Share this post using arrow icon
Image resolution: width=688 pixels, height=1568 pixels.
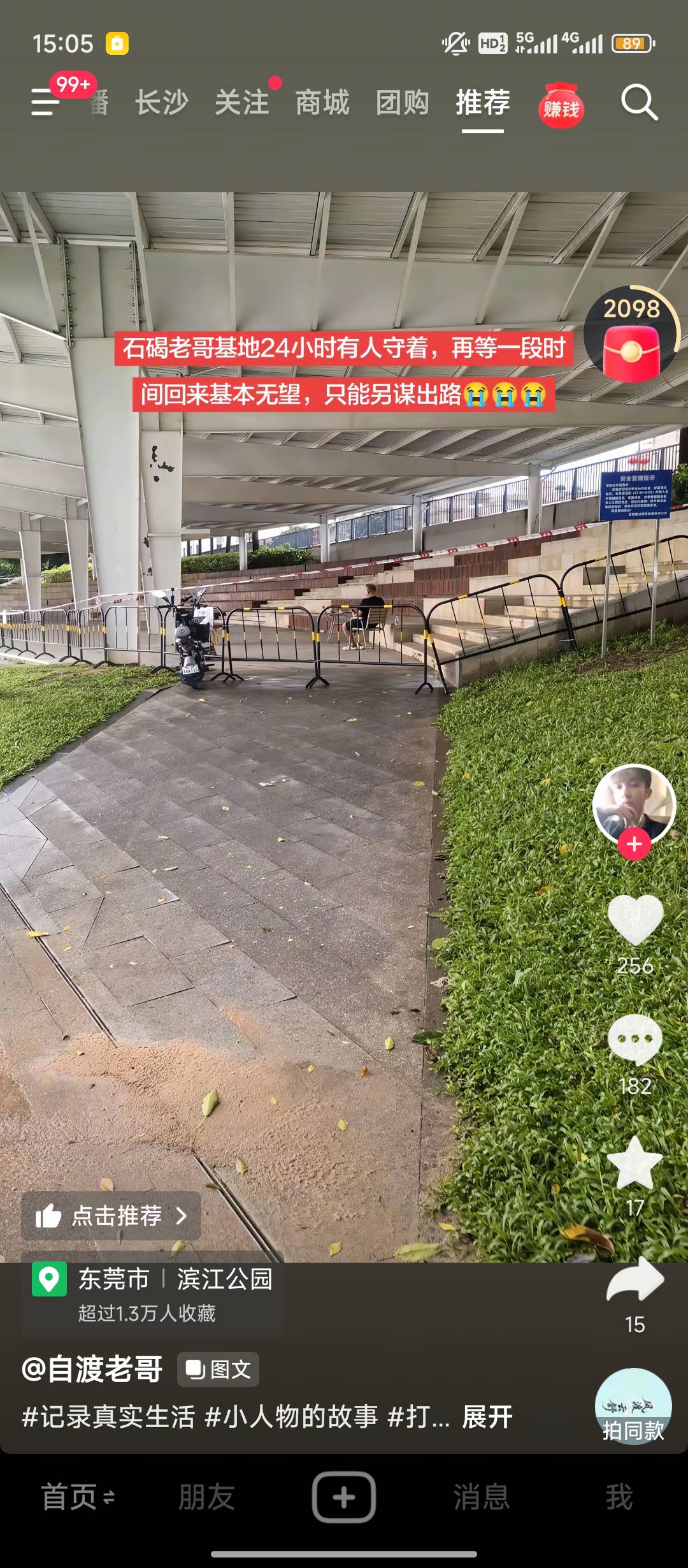(635, 1279)
